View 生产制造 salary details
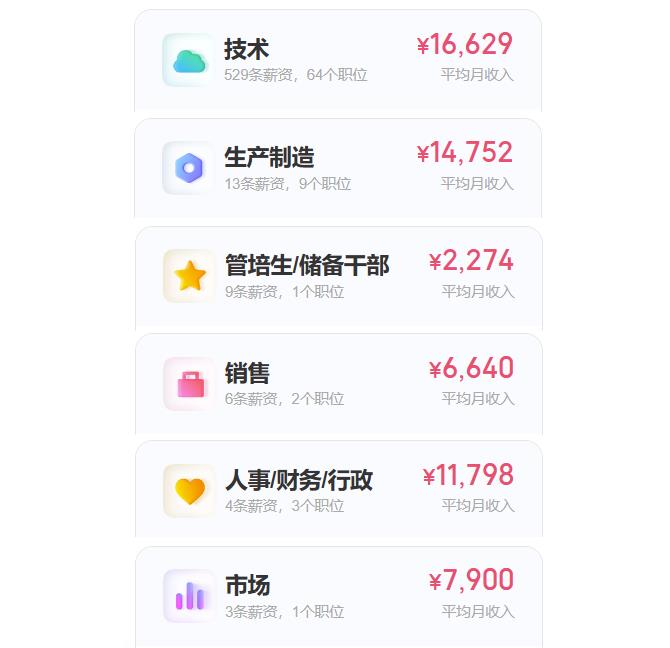 [338, 168]
